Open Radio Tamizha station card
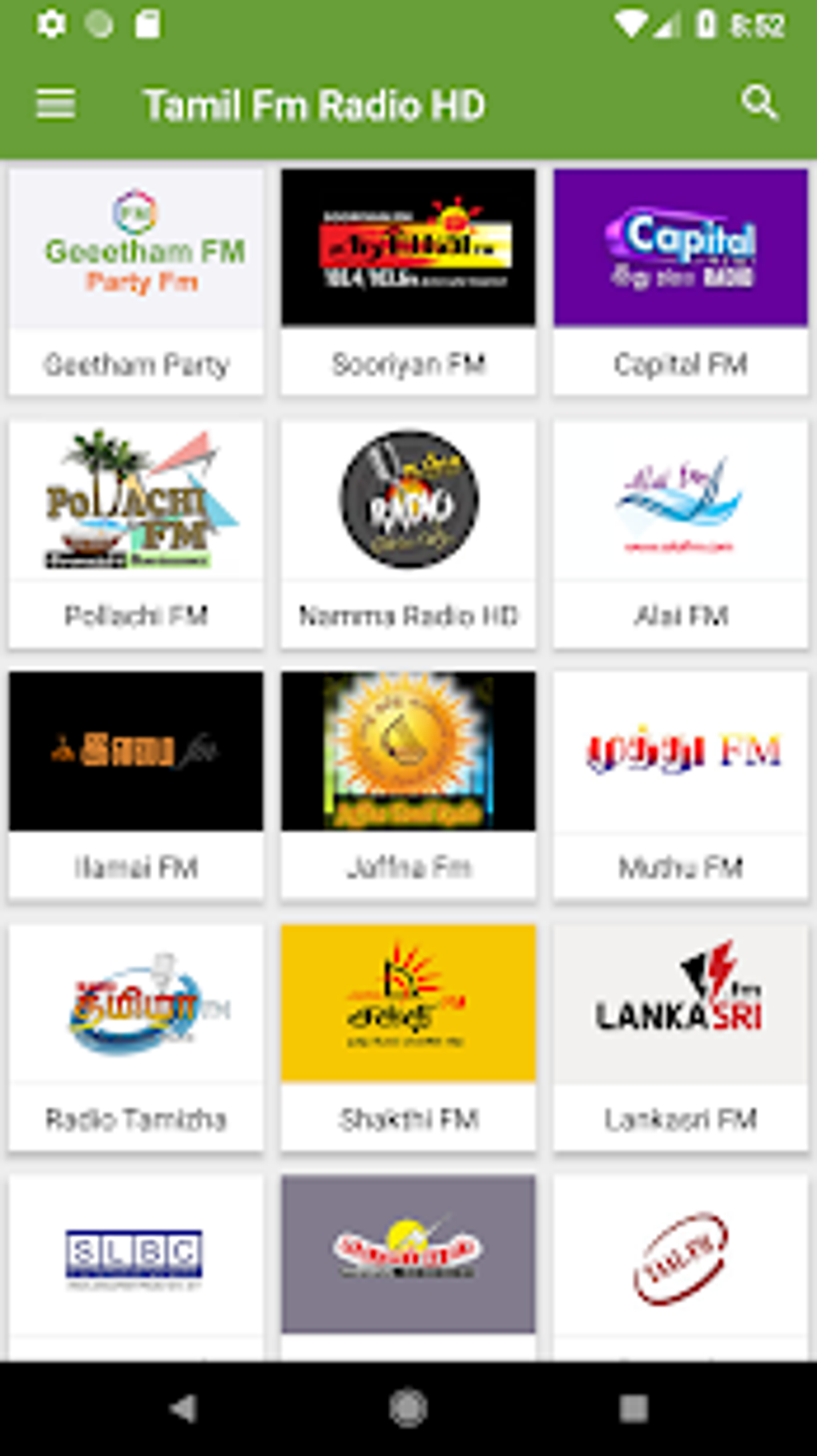The image size is (817, 1456). tap(136, 1037)
